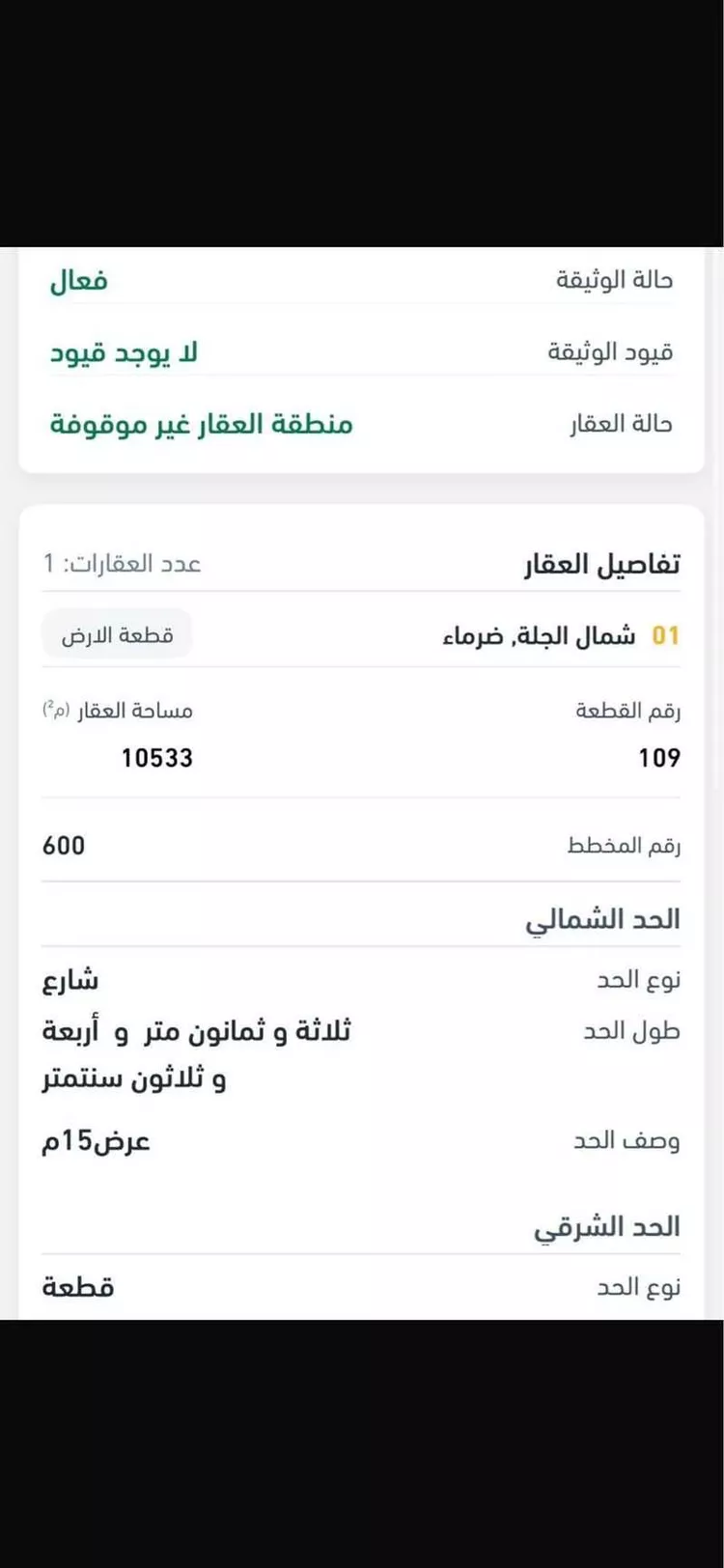Click the plan number 600 value
This screenshot has height=1568, width=724.
[63, 846]
